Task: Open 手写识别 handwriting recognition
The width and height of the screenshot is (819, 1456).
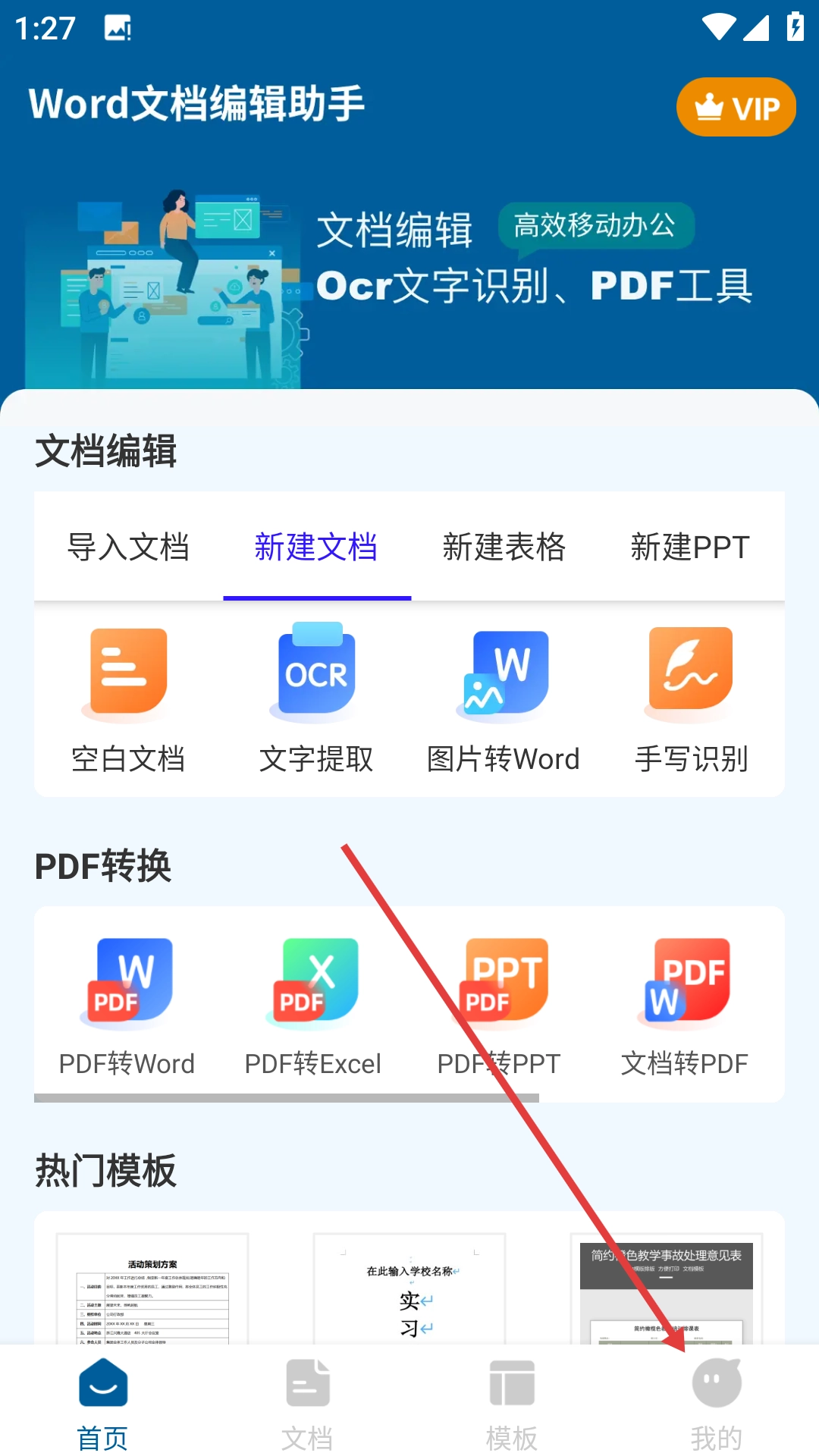Action: pyautogui.click(x=691, y=698)
